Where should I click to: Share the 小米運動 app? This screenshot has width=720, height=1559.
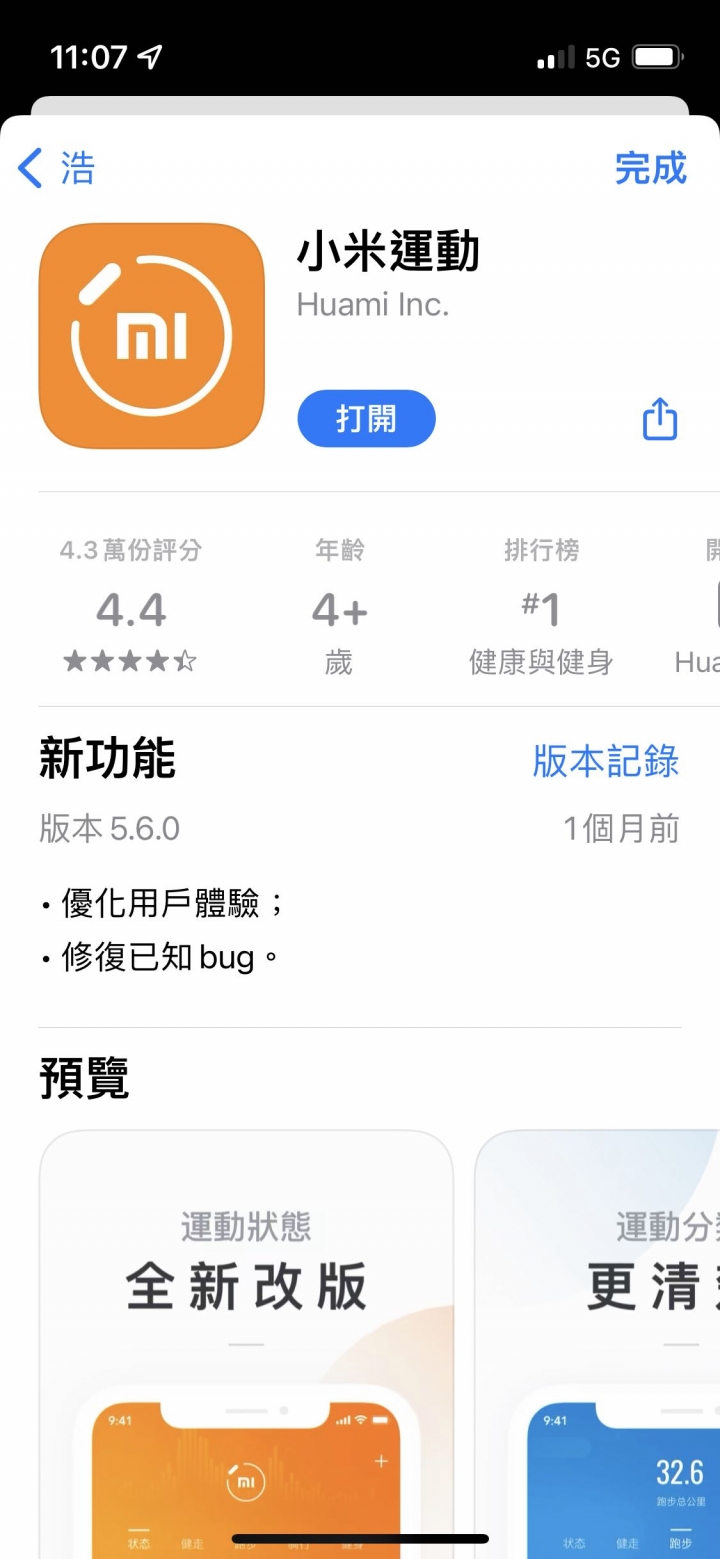tap(660, 419)
